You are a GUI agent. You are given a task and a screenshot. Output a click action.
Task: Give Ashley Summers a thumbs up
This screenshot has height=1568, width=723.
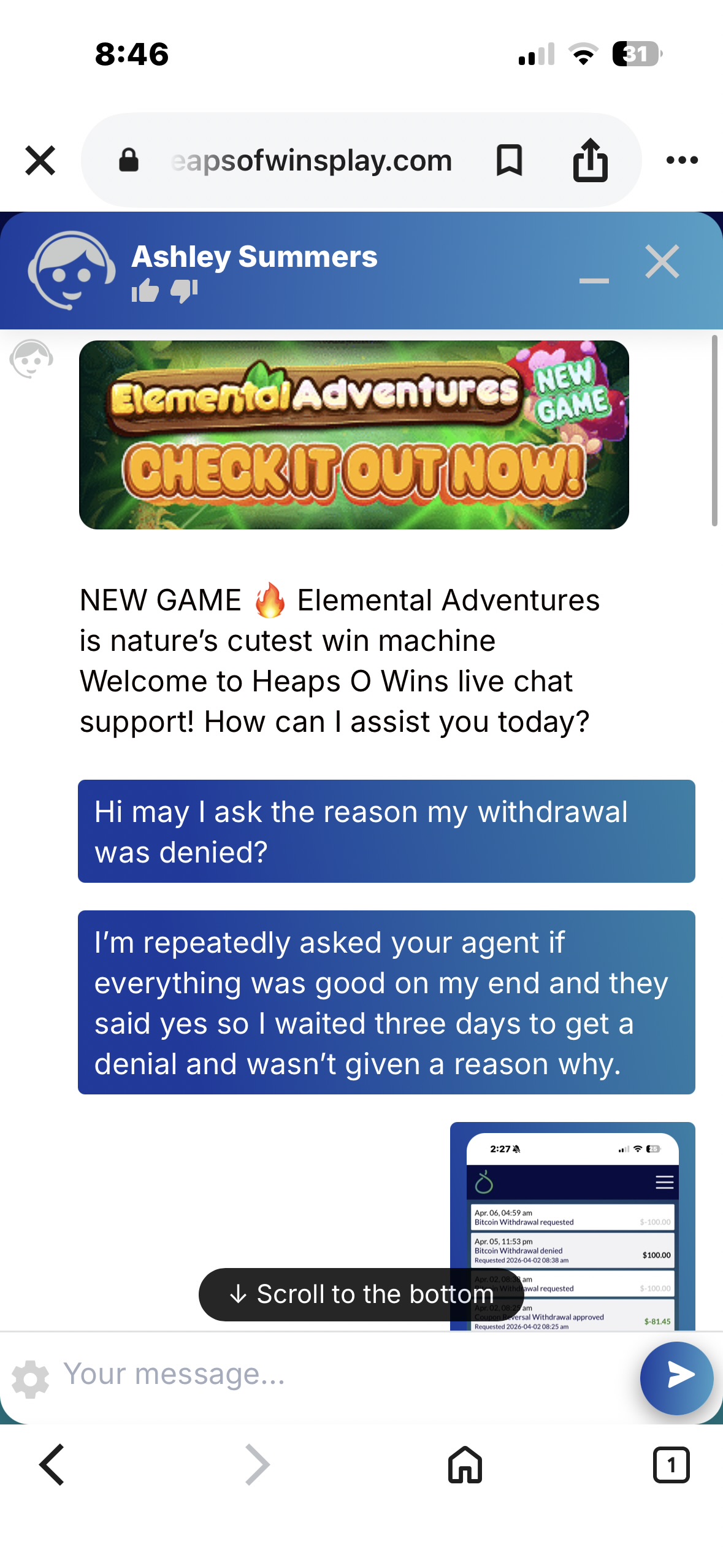[145, 291]
